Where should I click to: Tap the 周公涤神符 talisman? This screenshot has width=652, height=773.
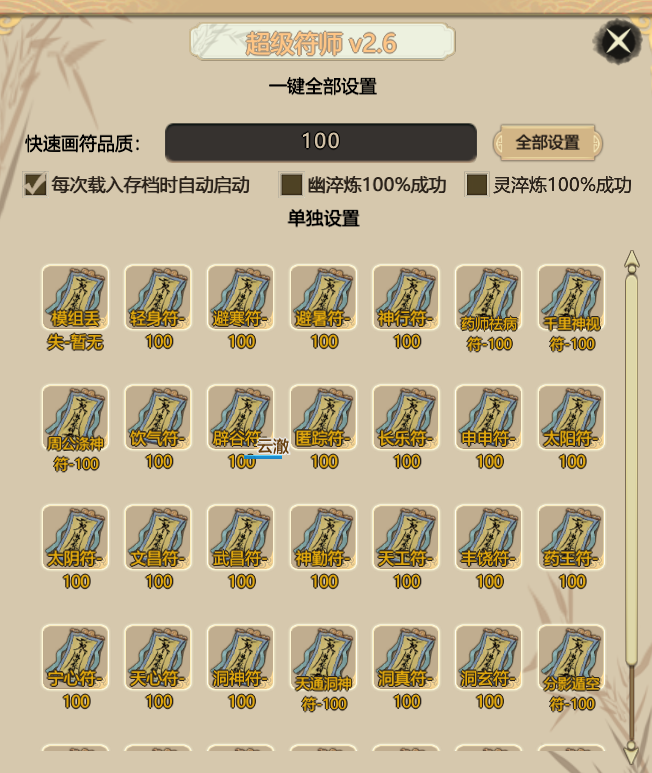[x=75, y=418]
